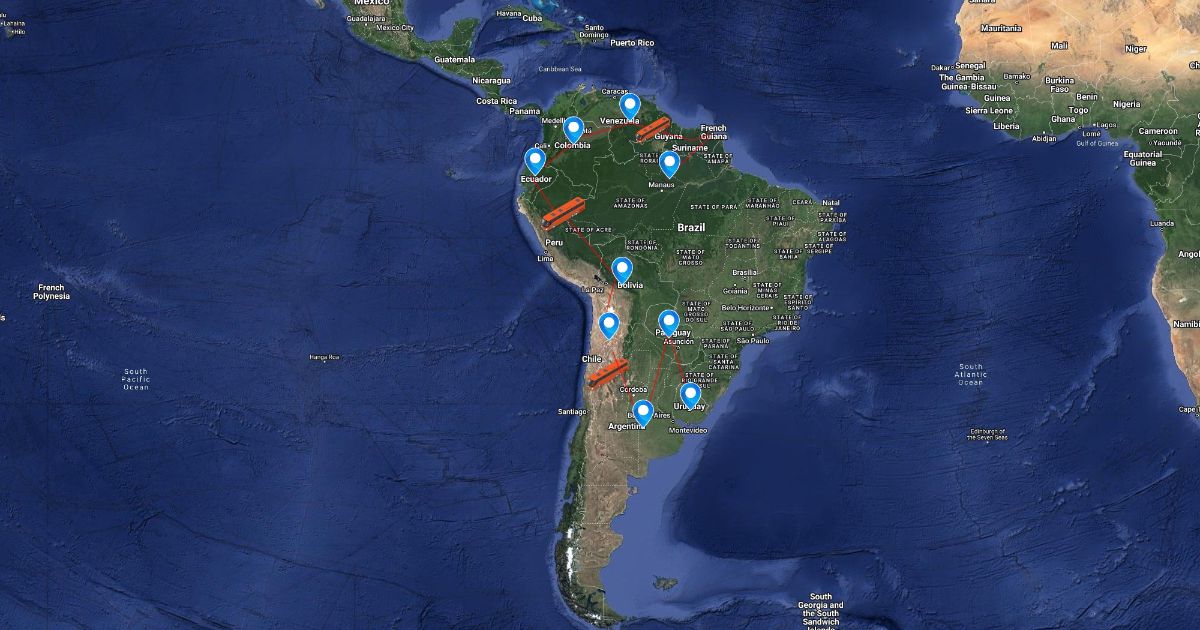Tap the bus icon over Peru
This screenshot has height=630, width=1200.
click(564, 214)
